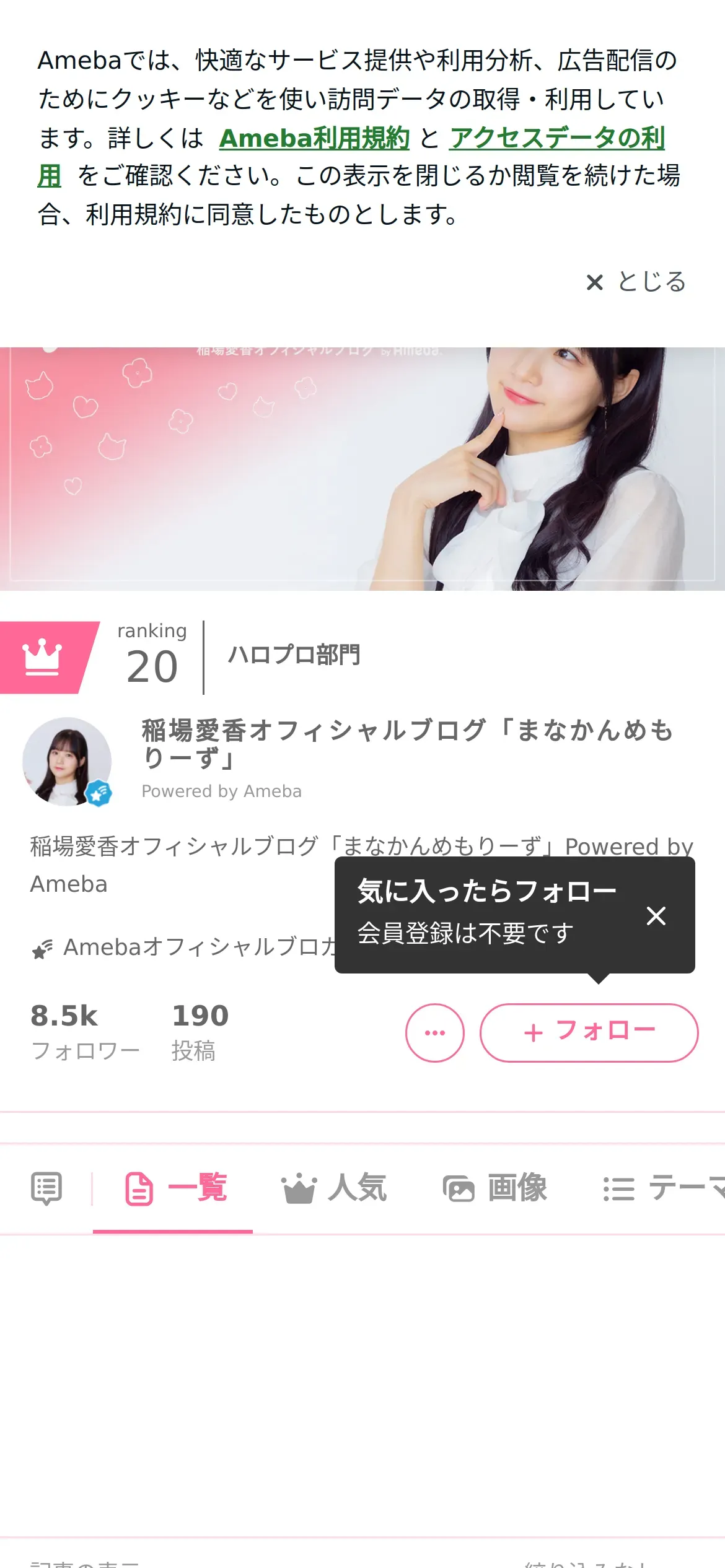Open the アクセスデータの利用 link

pyautogui.click(x=557, y=138)
